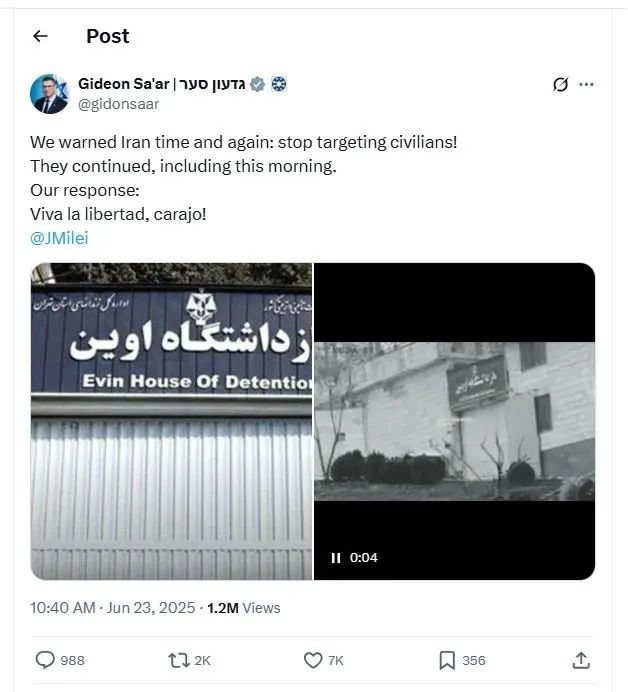Open Gideon Sa'ar's profile picture
Image resolution: width=628 pixels, height=692 pixels.
49,93
